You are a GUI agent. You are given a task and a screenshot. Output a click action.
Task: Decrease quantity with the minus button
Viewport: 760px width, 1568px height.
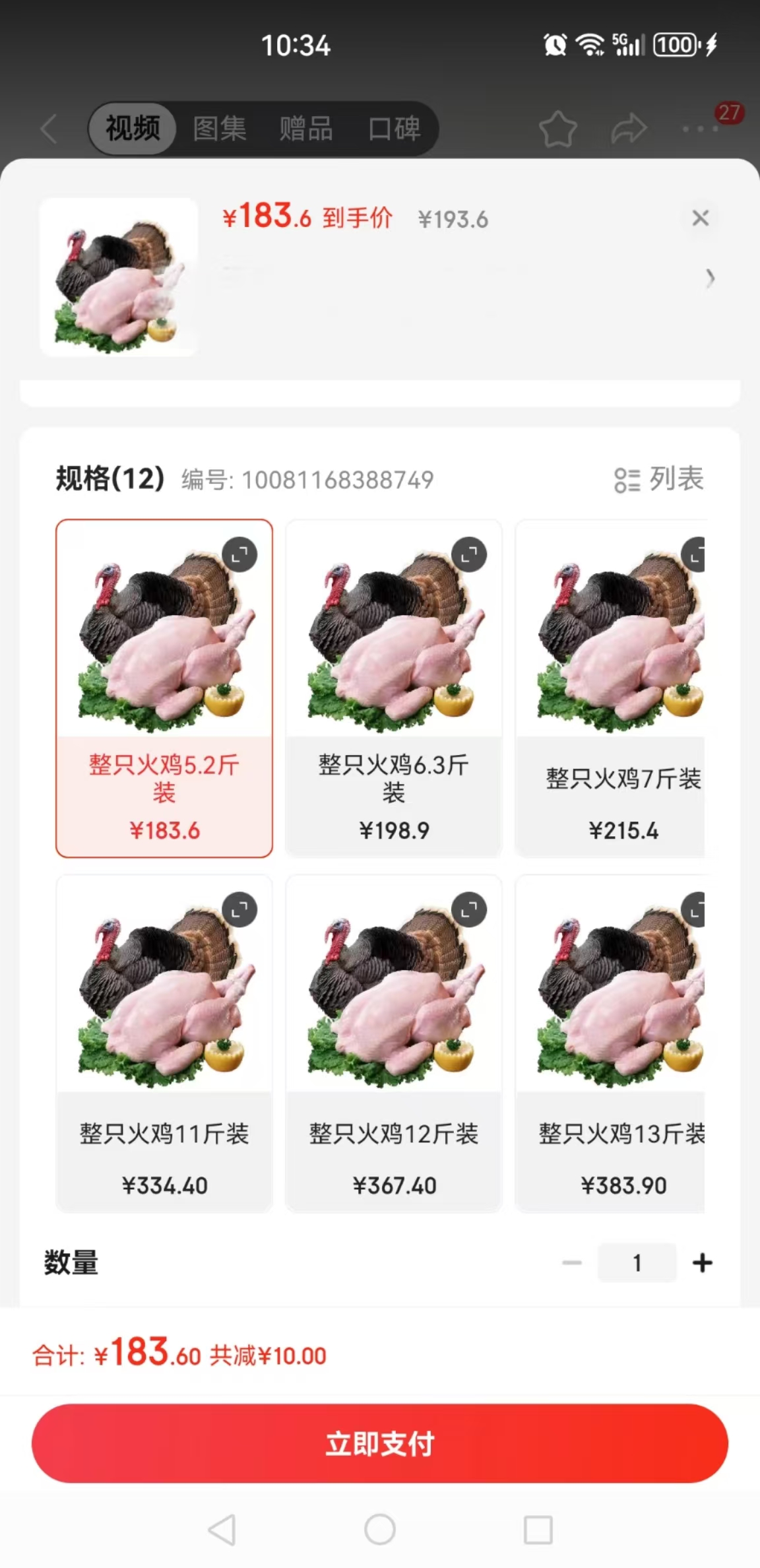click(x=571, y=1262)
